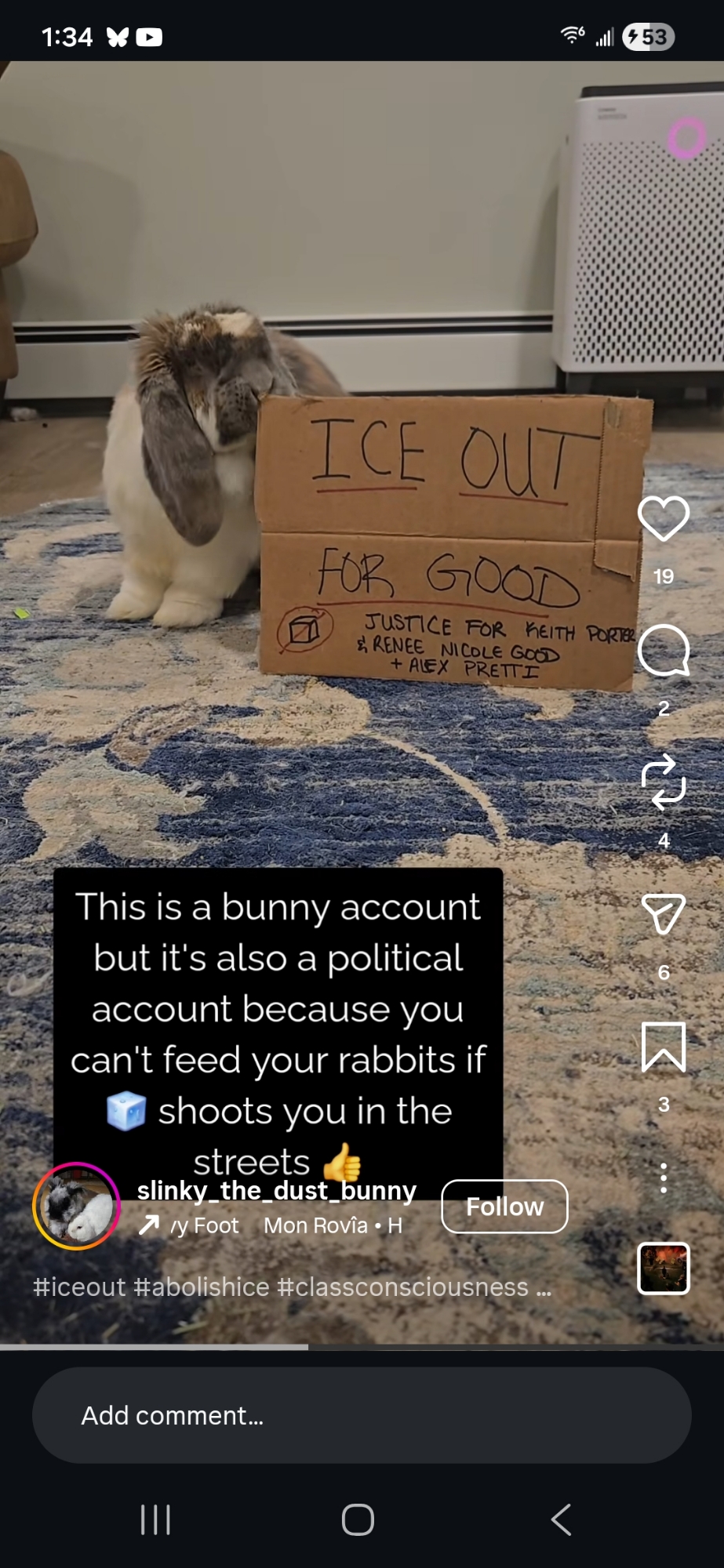The height and width of the screenshot is (1568, 724).
Task: Open the comments on this video
Action: click(664, 650)
